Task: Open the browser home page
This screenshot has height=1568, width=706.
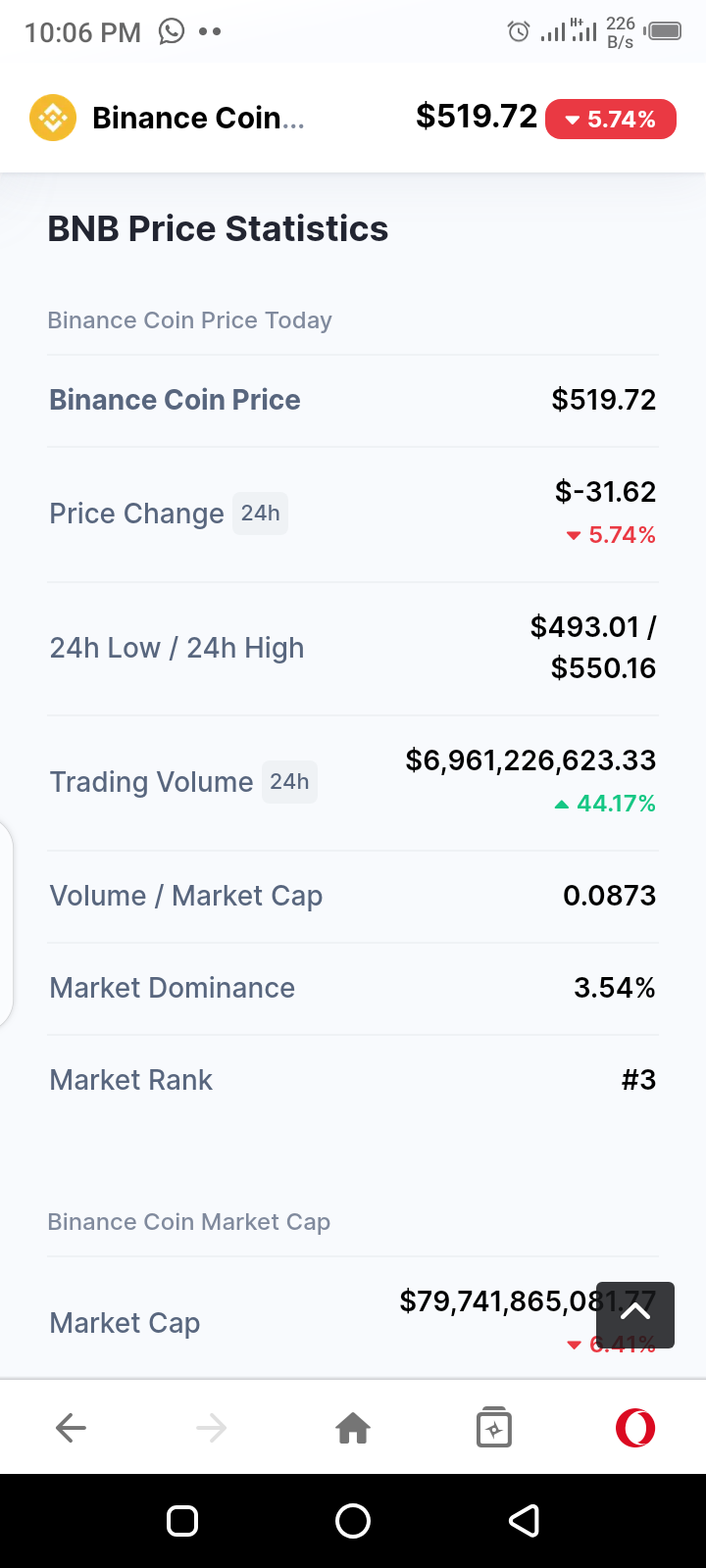Action: click(353, 1428)
